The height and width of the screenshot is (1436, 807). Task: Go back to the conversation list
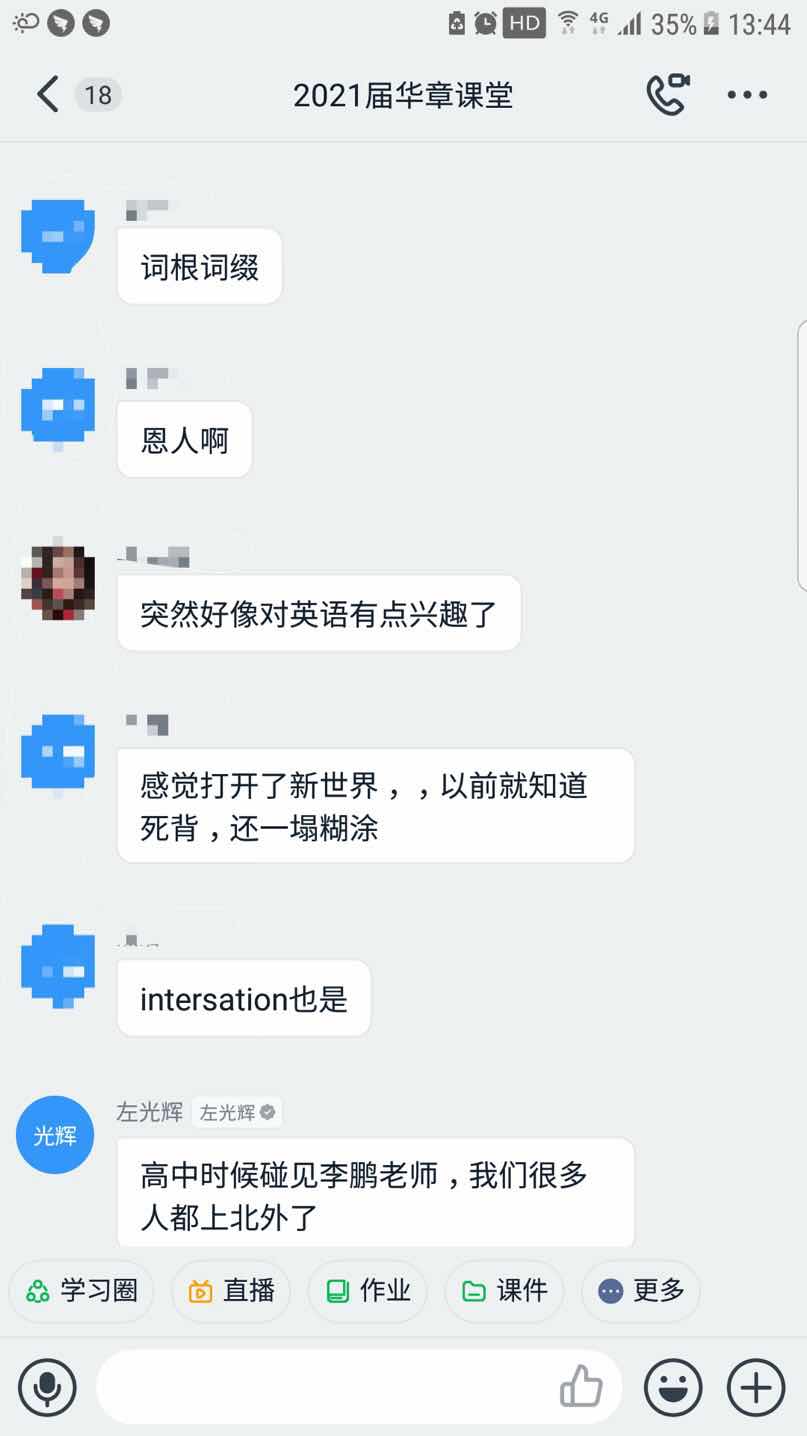tap(47, 95)
